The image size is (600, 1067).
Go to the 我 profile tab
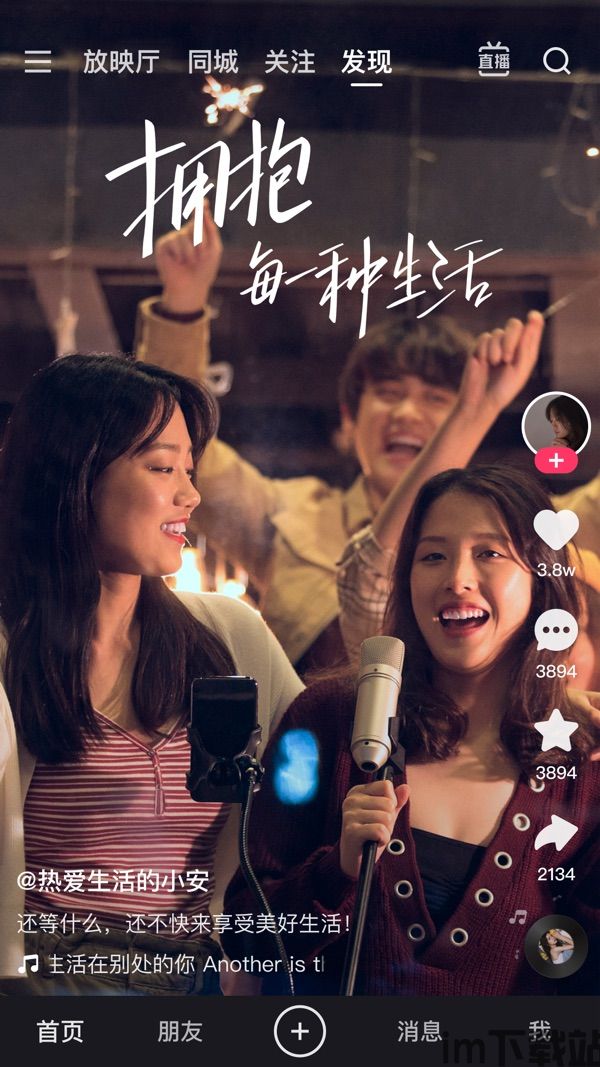click(x=539, y=1032)
